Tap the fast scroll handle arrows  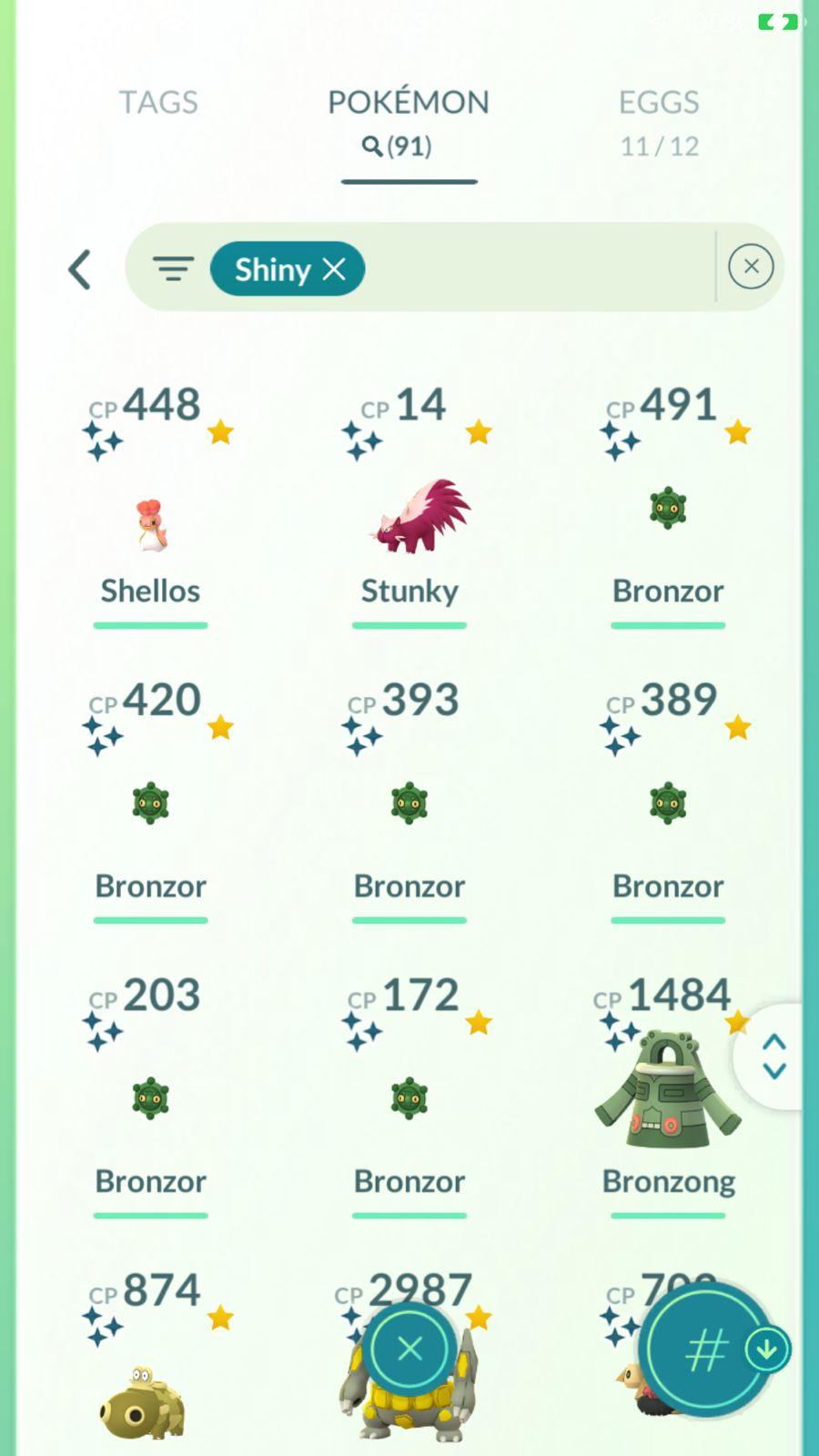point(773,1057)
